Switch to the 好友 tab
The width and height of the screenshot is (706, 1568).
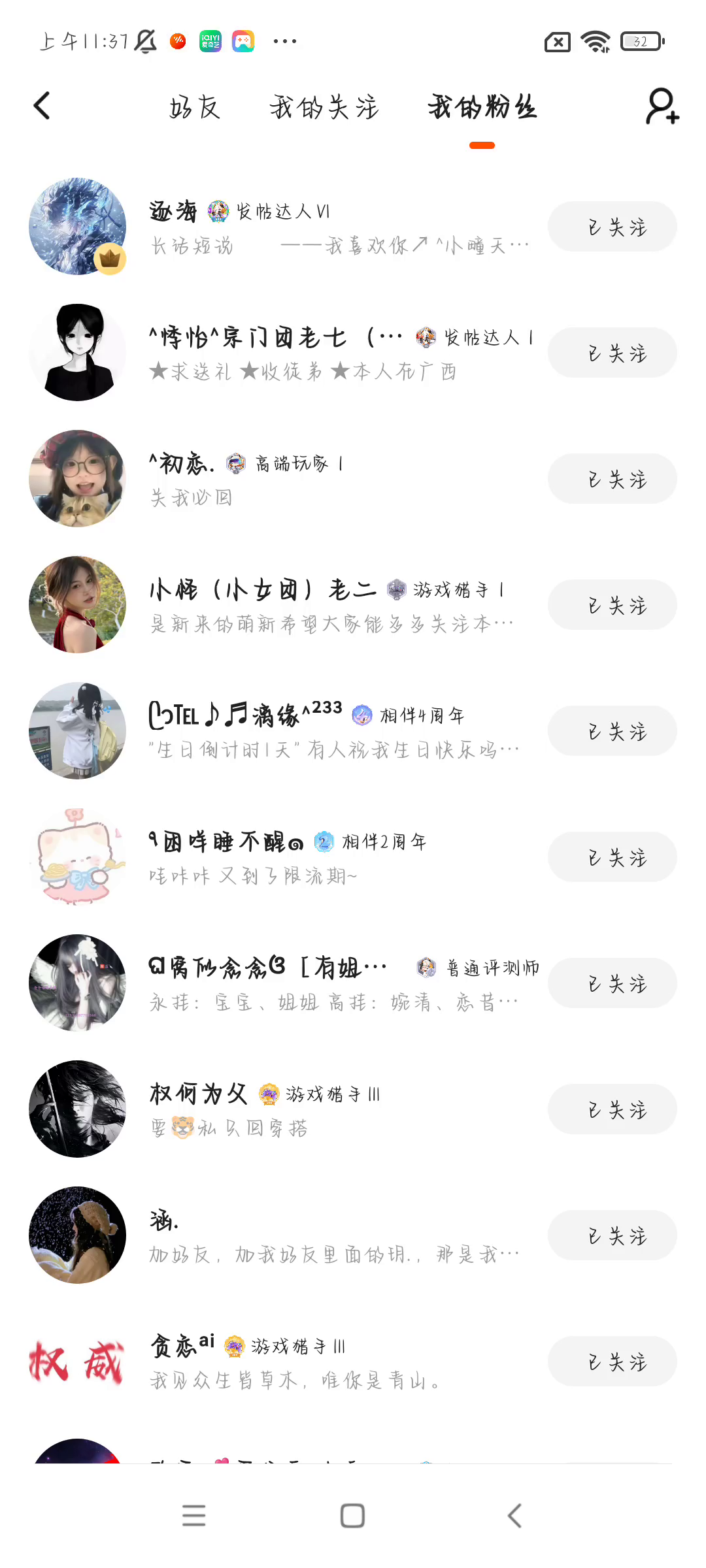click(195, 107)
